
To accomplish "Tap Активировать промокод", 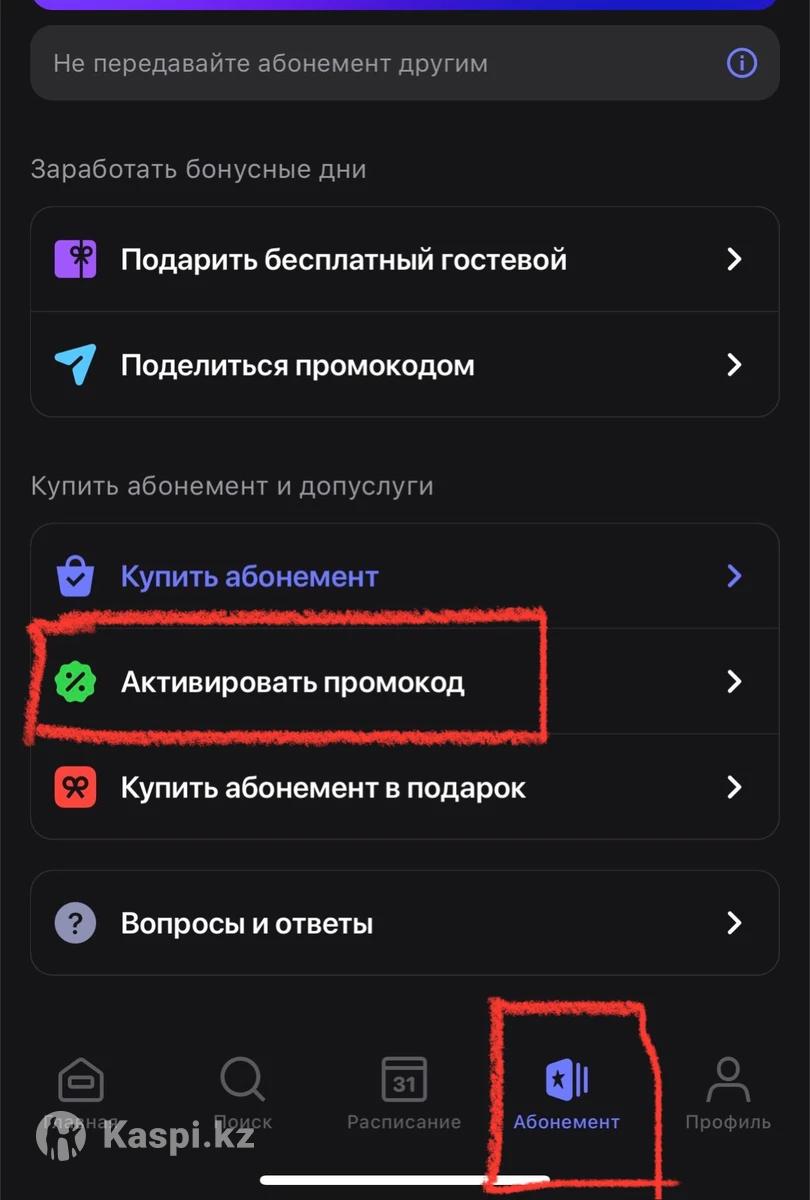I will tap(404, 682).
